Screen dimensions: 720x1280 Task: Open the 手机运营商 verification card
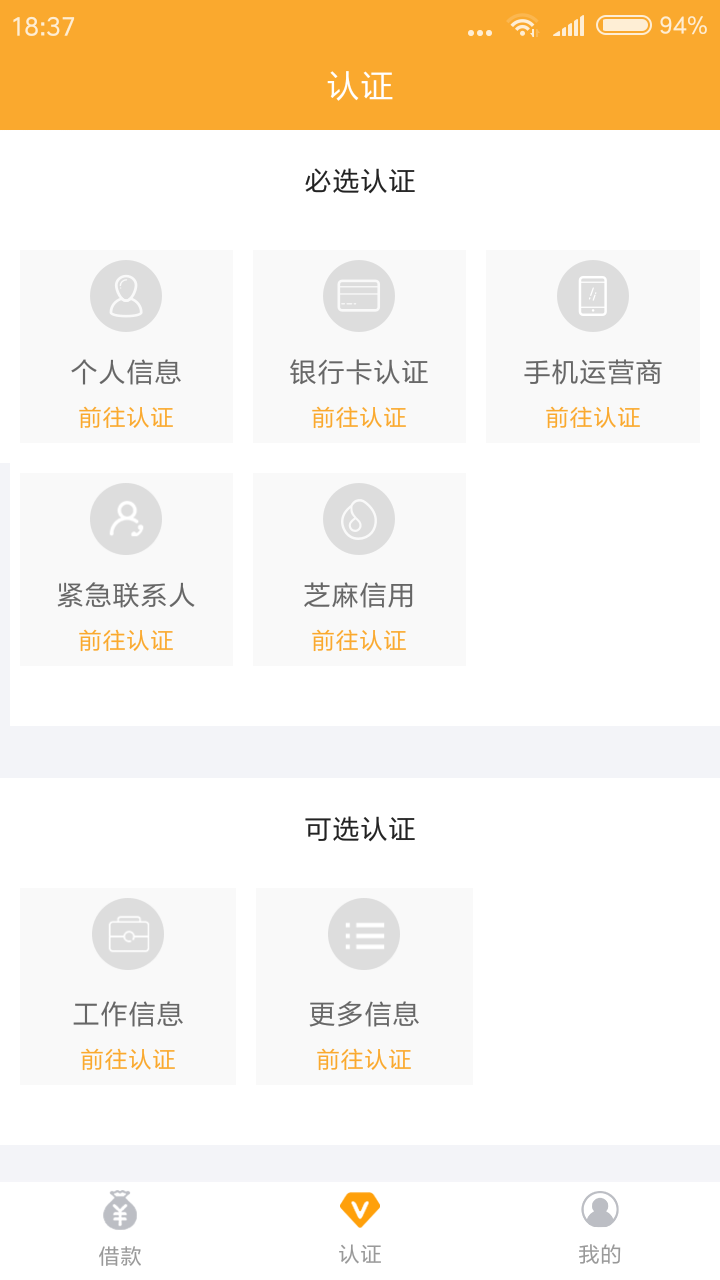592,346
